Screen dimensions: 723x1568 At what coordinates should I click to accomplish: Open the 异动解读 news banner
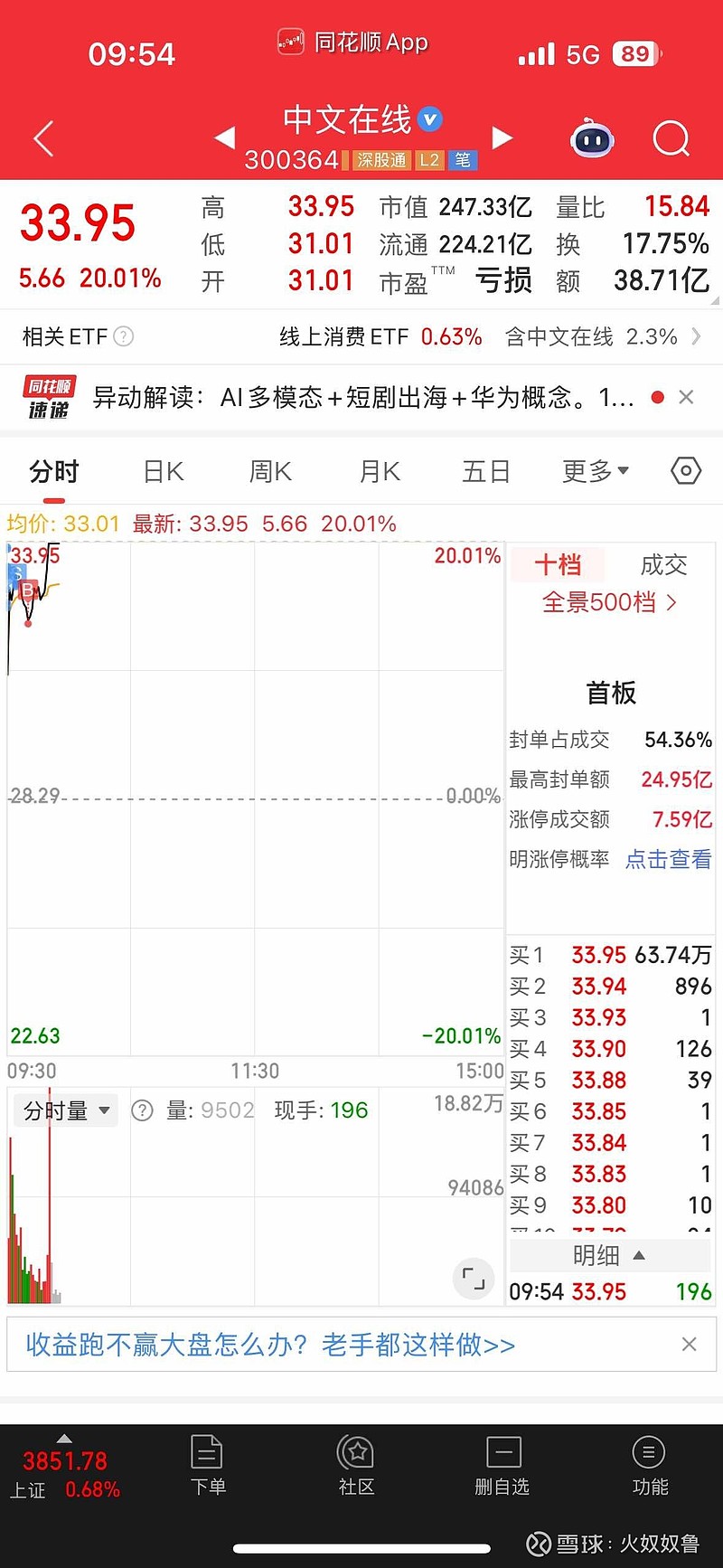[x=363, y=397]
